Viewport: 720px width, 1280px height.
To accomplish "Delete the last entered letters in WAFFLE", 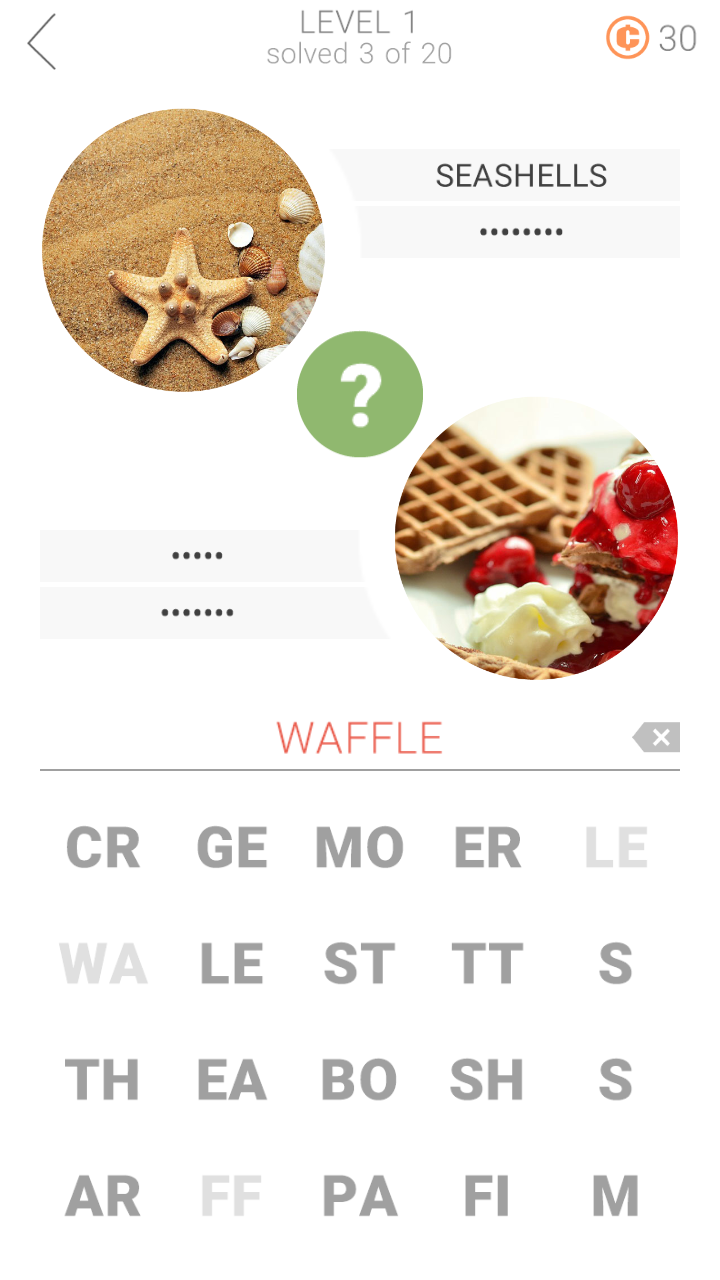I will 657,738.
